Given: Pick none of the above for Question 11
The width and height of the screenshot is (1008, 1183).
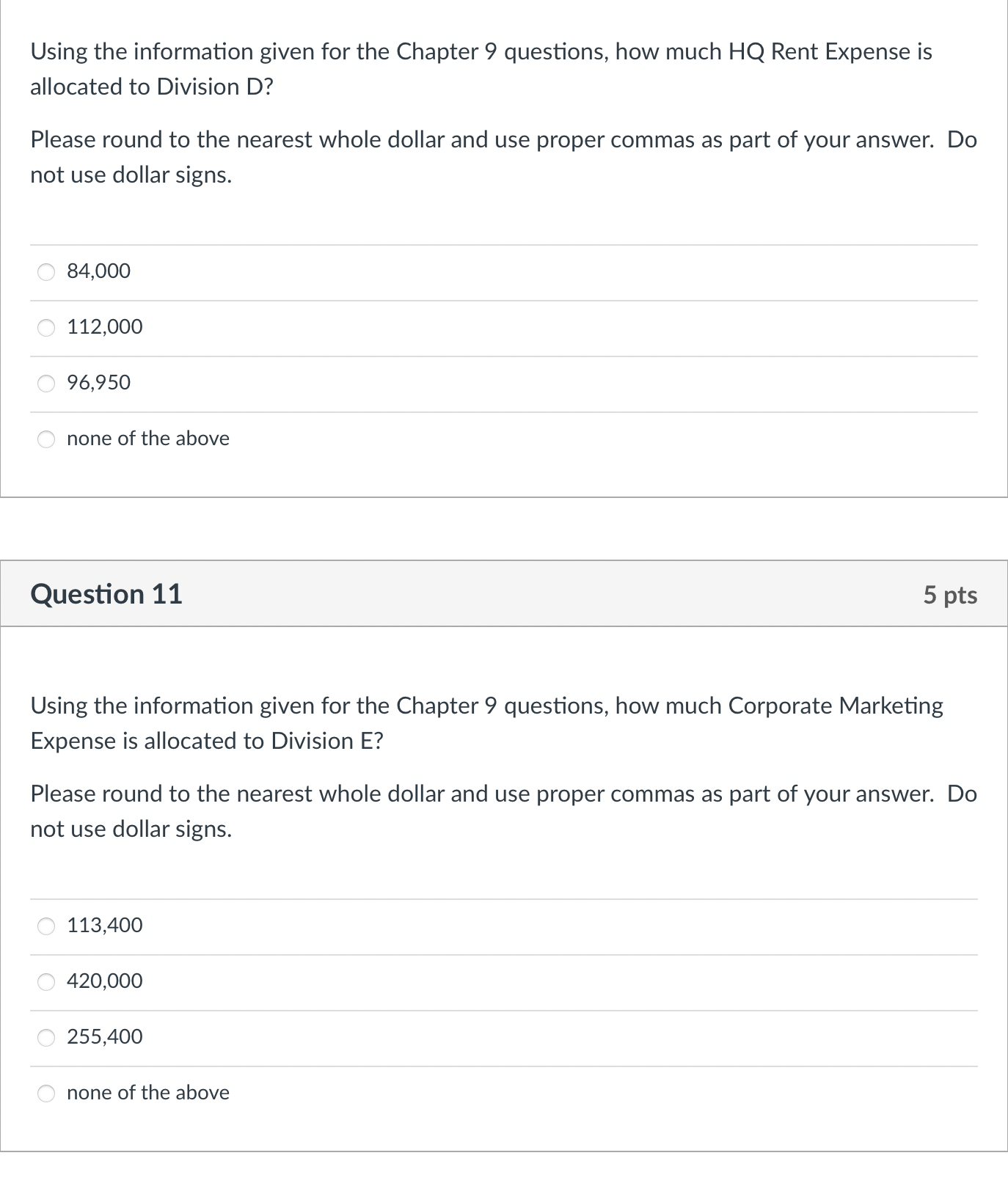Looking at the screenshot, I should pyautogui.click(x=46, y=1093).
